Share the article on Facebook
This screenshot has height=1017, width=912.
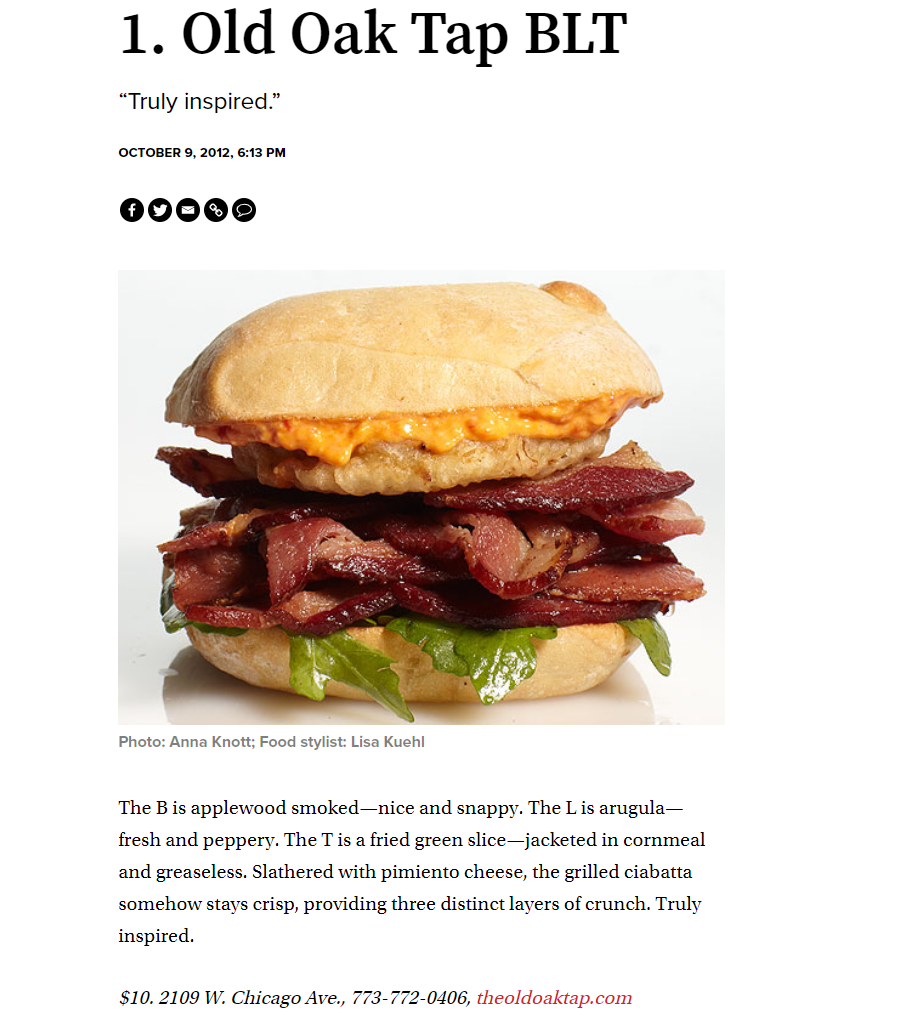pyautogui.click(x=131, y=210)
